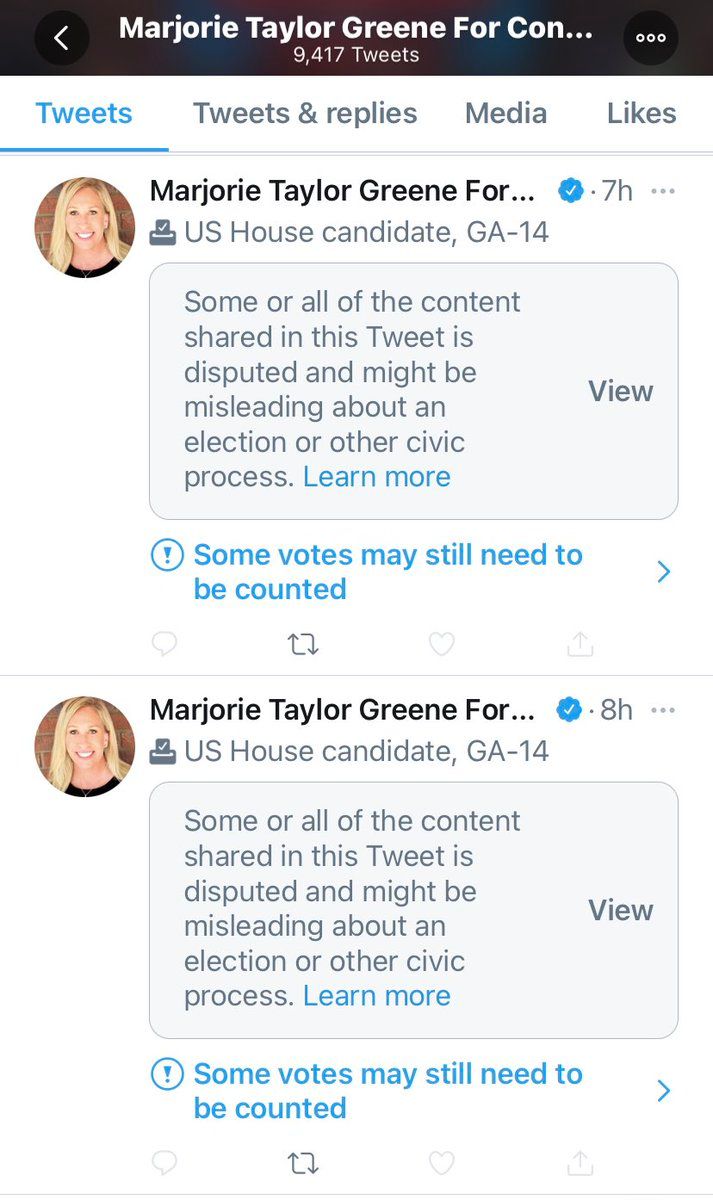Switch to the Media tab

(506, 113)
